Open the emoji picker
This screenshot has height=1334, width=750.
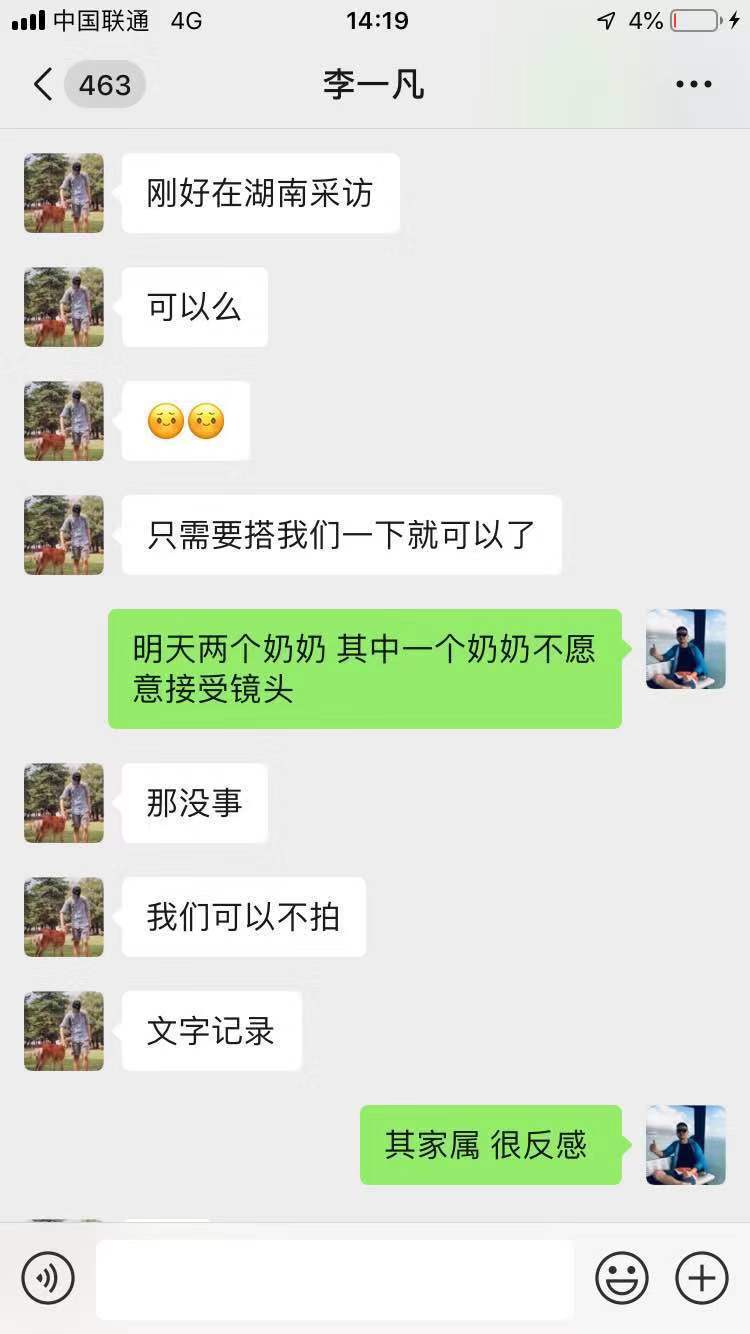[x=622, y=1278]
